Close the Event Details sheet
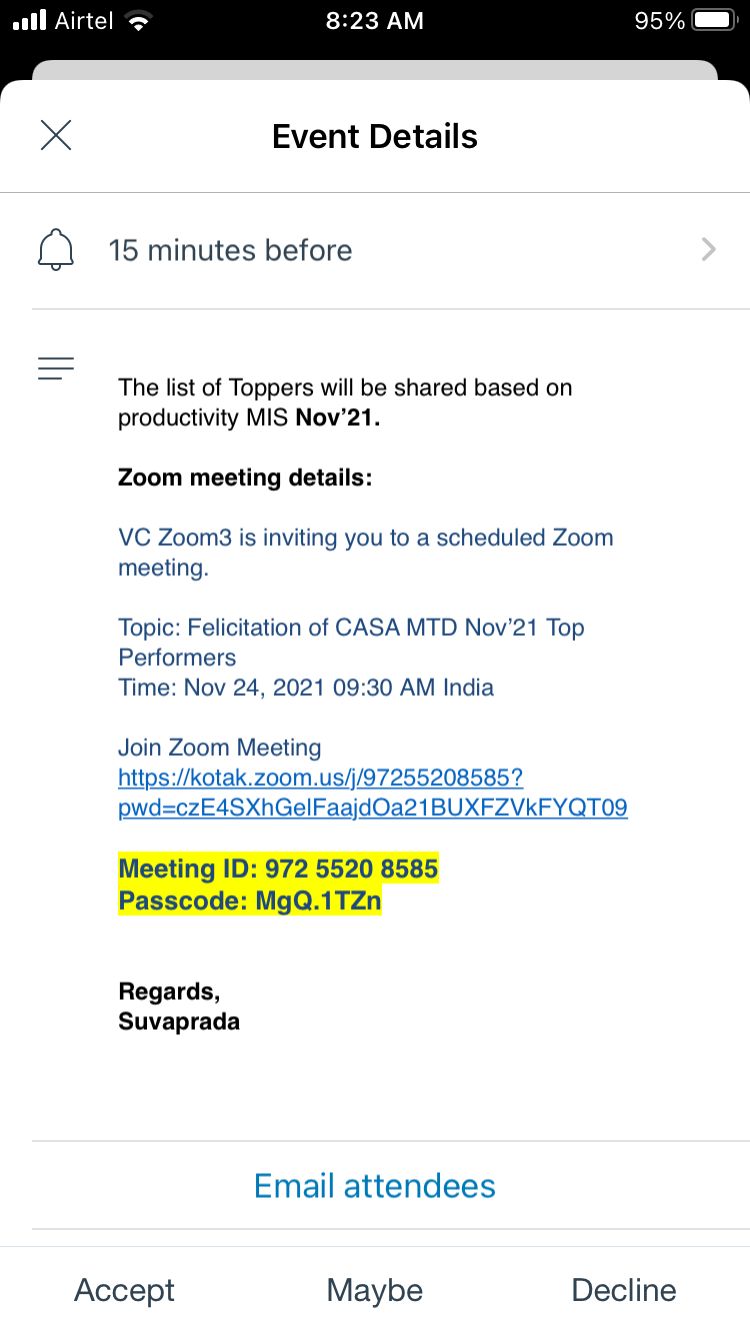Image resolution: width=750 pixels, height=1334 pixels. pyautogui.click(x=56, y=135)
